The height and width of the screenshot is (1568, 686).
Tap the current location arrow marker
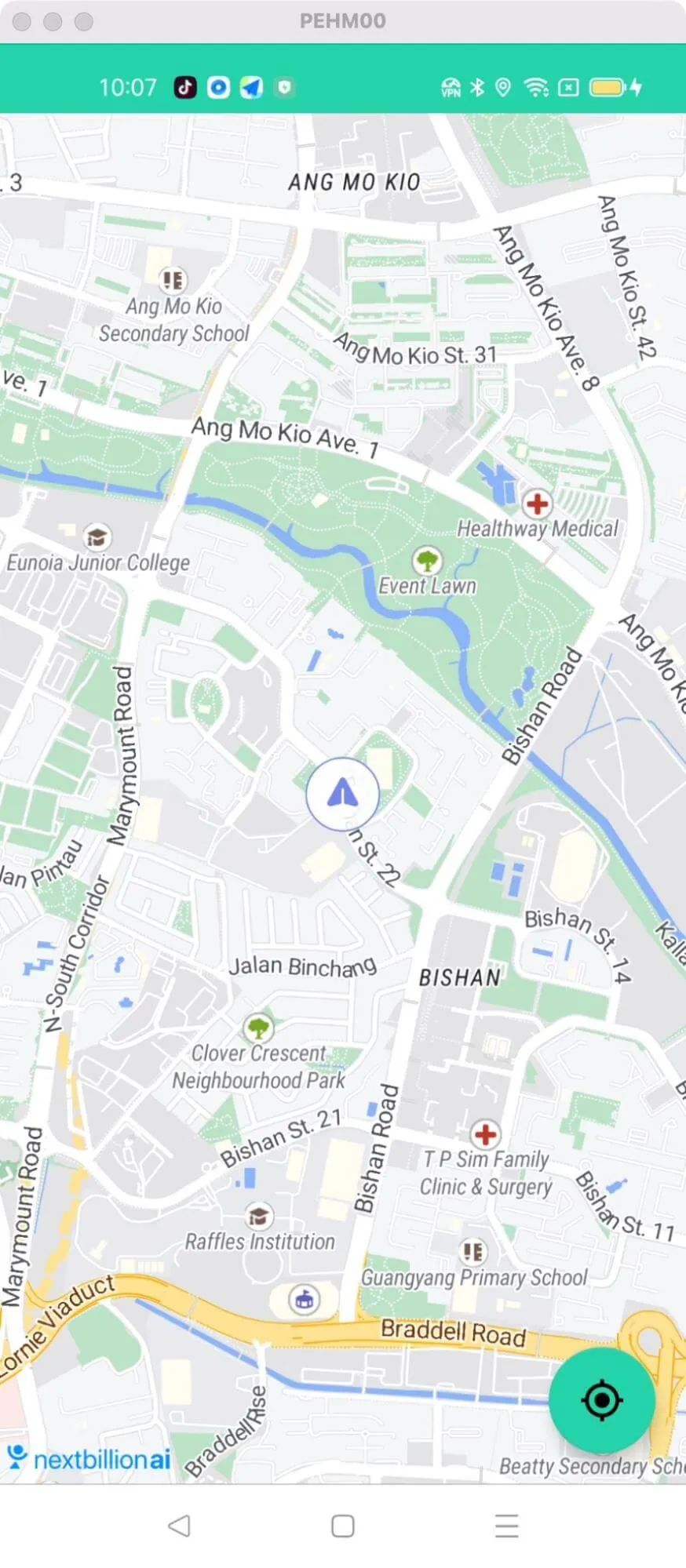click(x=342, y=794)
